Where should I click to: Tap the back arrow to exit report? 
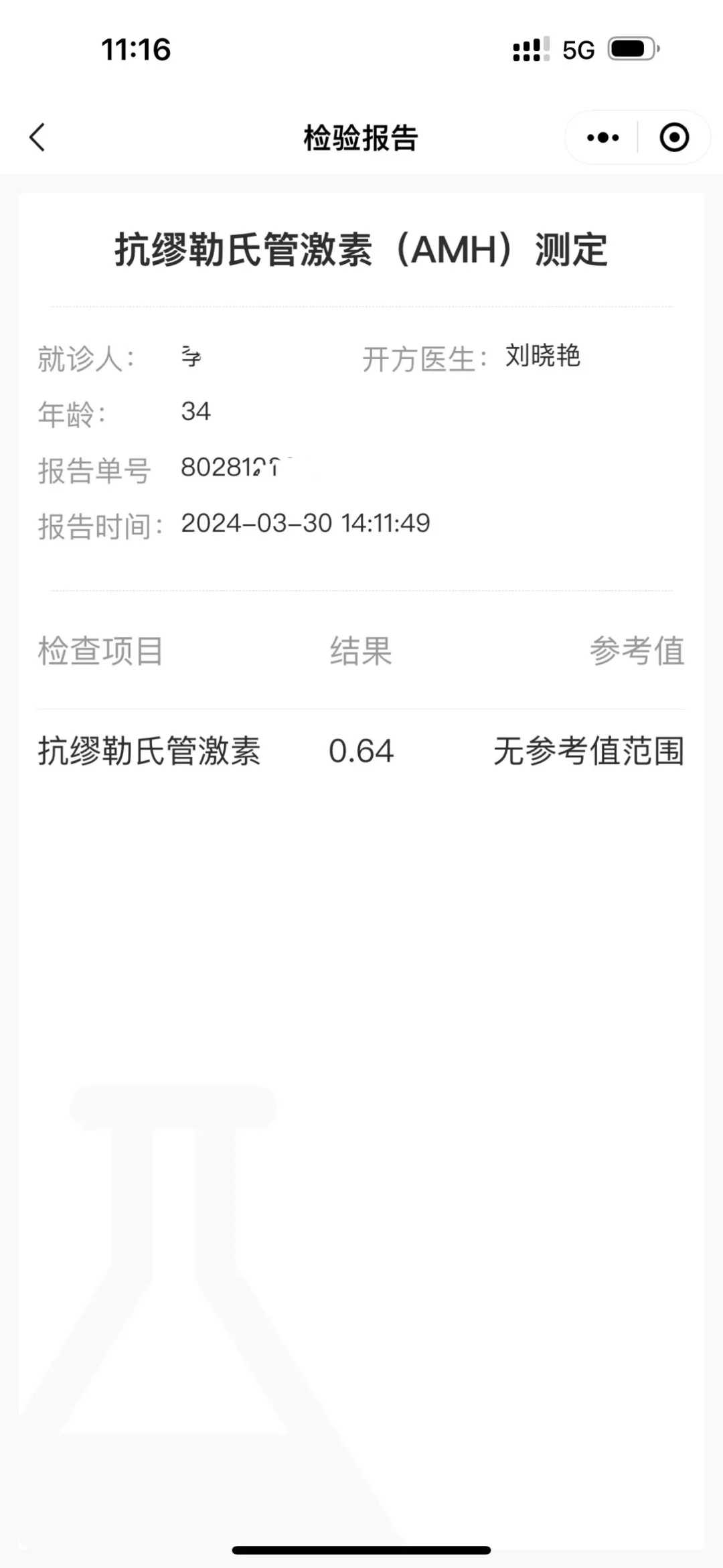[38, 137]
